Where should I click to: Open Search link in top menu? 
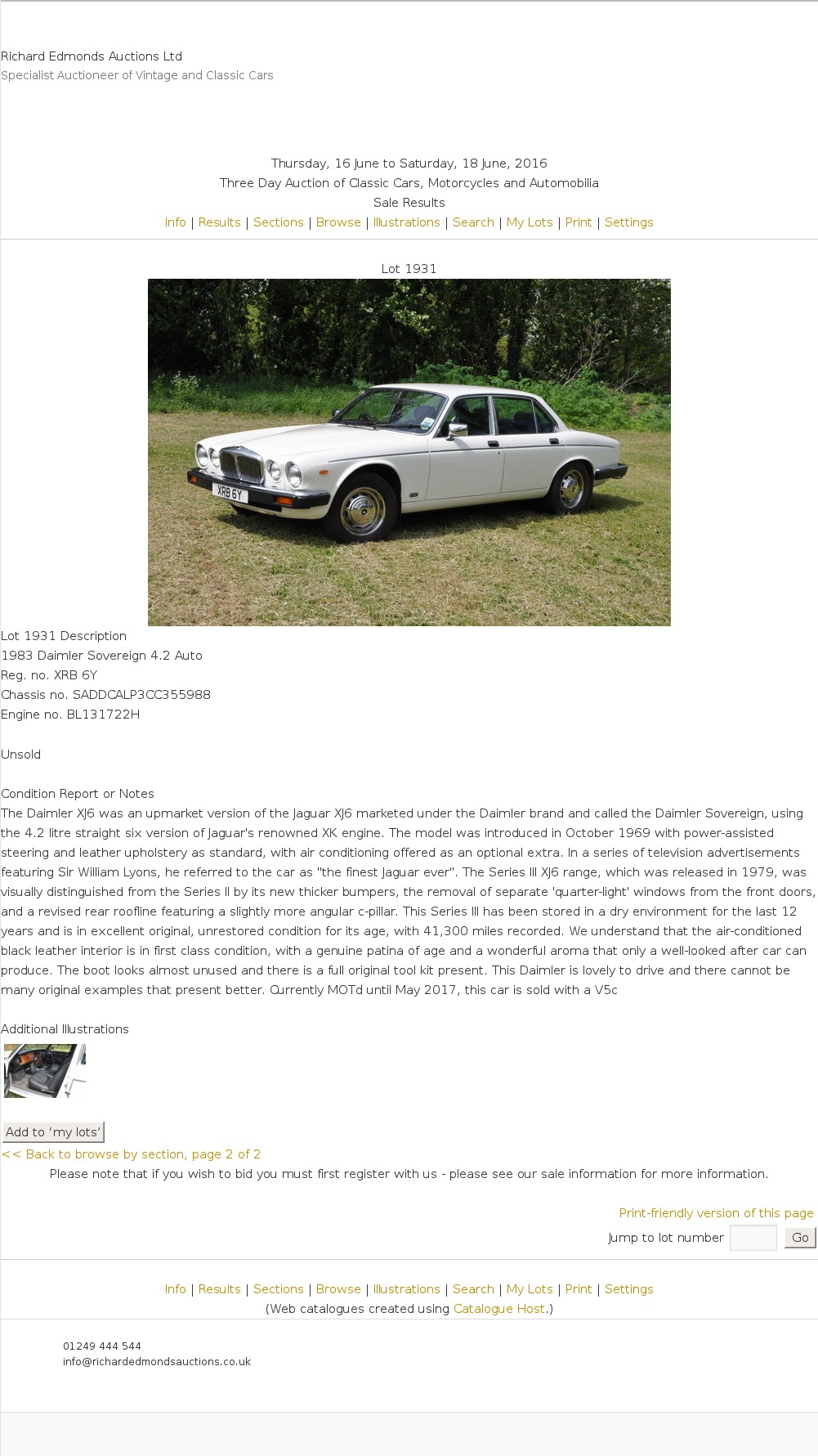pos(473,222)
